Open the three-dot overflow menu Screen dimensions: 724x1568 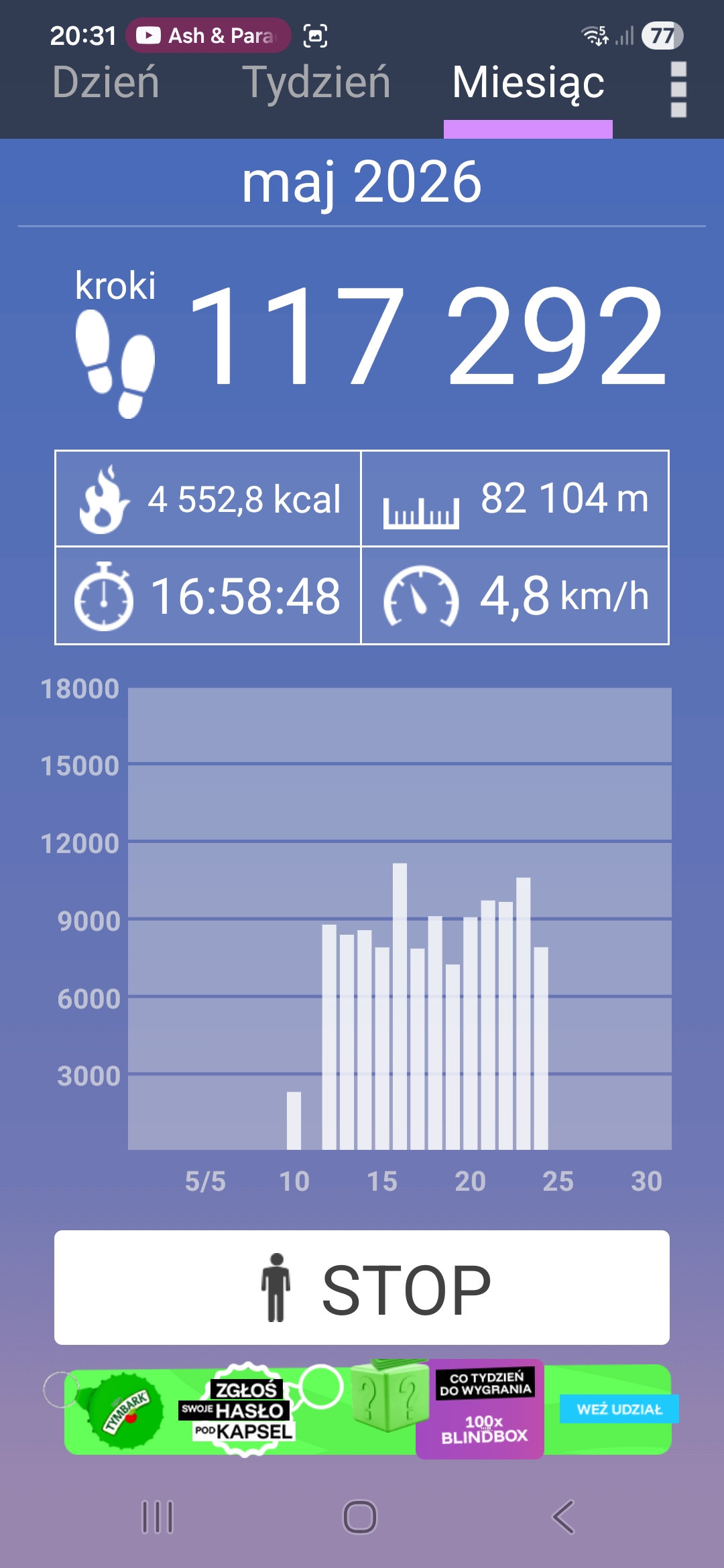(678, 90)
